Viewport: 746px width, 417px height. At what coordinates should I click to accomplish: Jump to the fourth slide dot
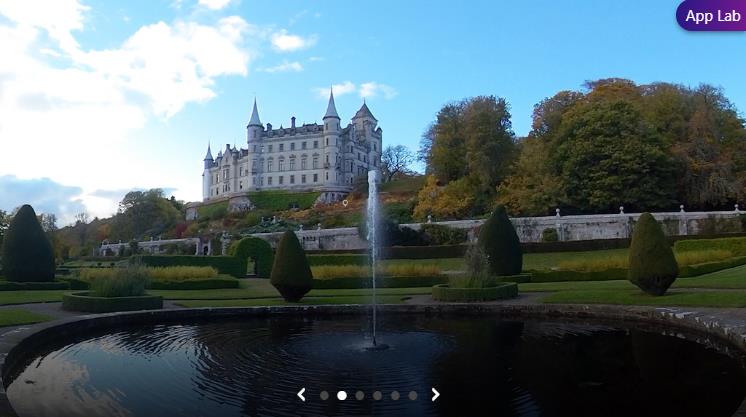(377, 395)
